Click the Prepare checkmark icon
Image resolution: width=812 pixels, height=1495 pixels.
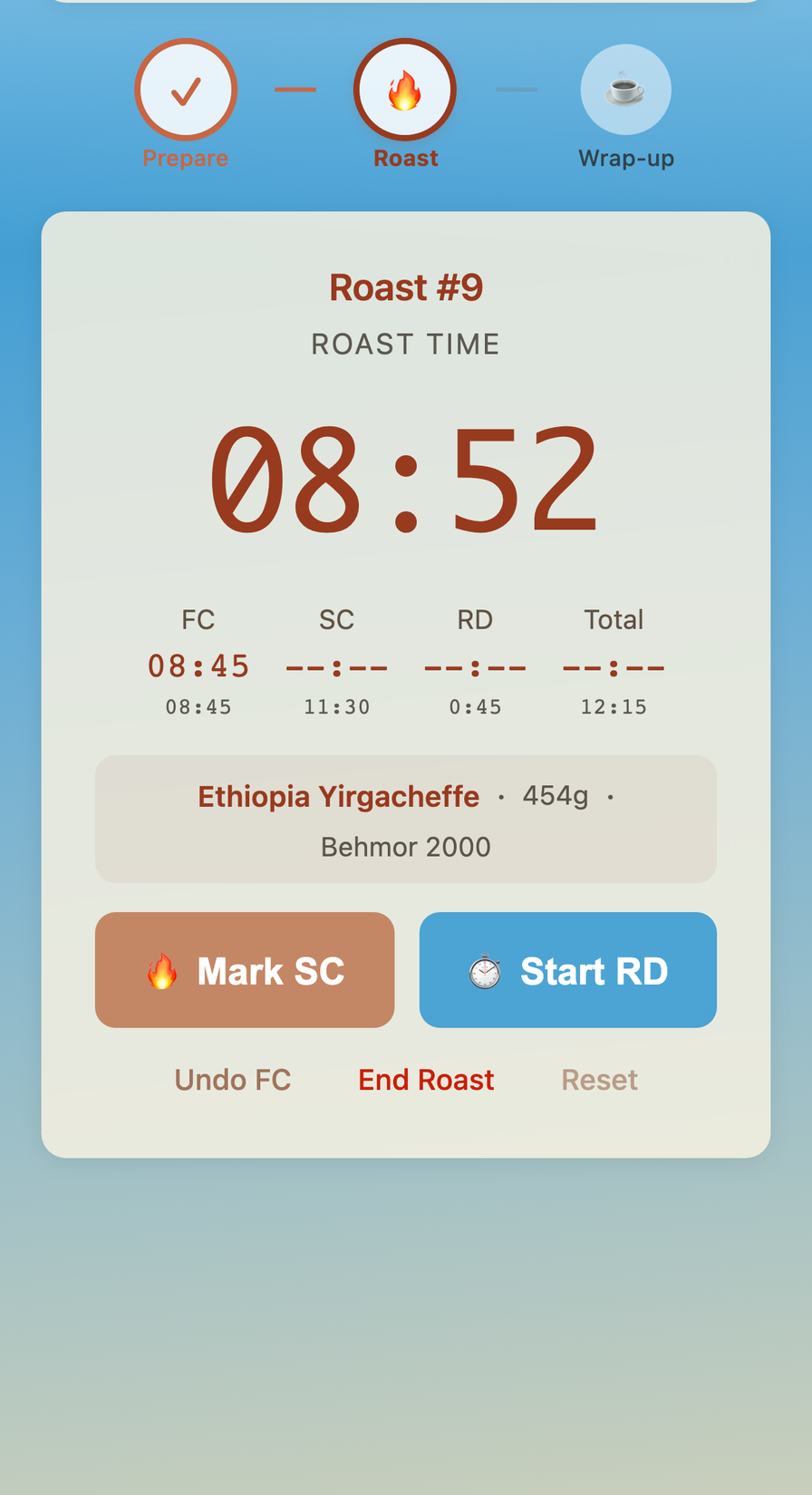(x=186, y=89)
